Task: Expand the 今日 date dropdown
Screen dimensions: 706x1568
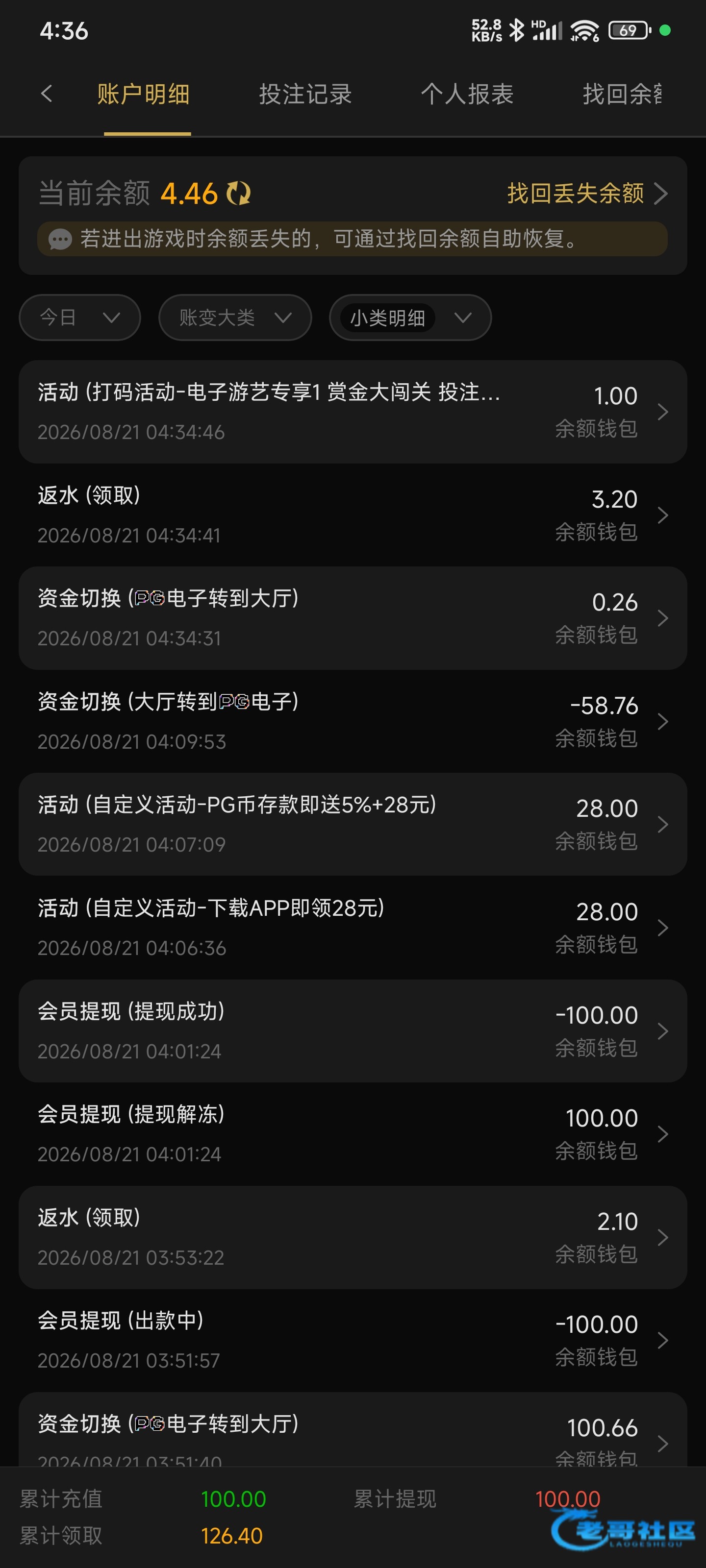Action: coord(80,318)
